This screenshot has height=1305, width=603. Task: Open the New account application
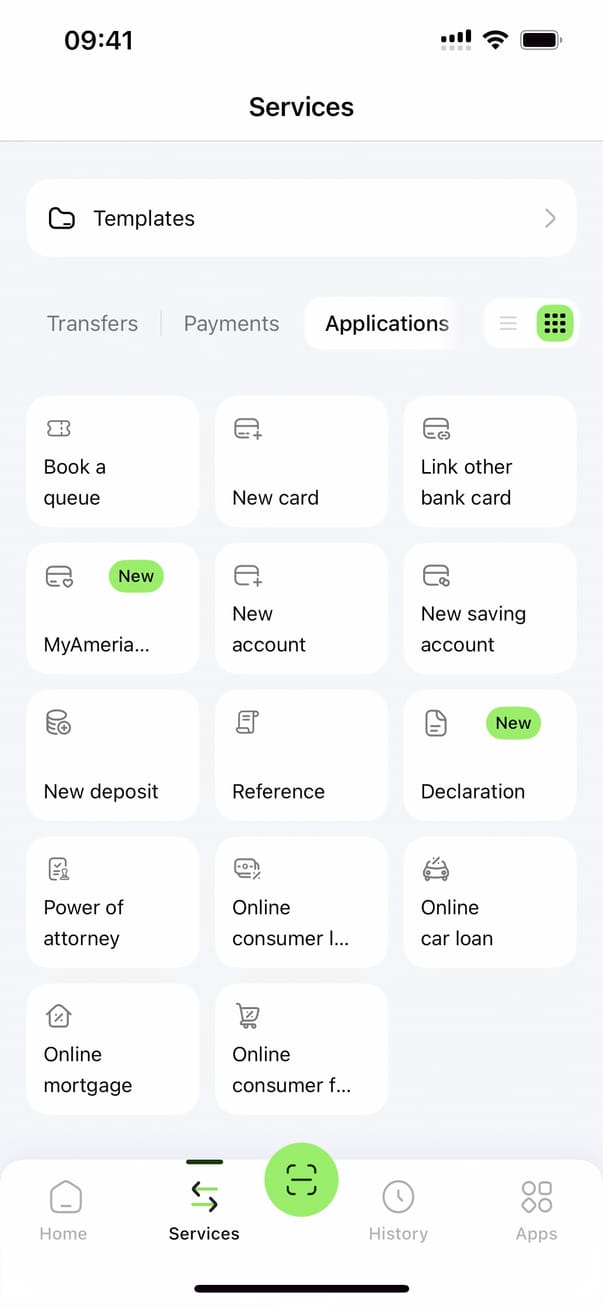click(301, 608)
